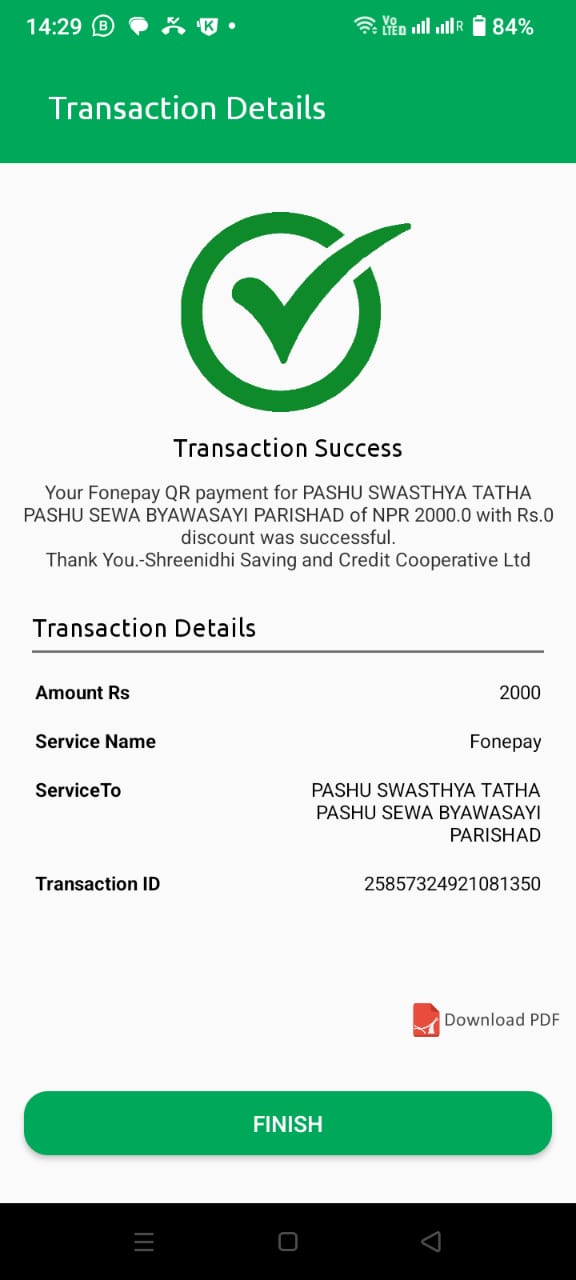Open recent apps from navigation bar
This screenshot has width=576, height=1280.
[x=144, y=1242]
